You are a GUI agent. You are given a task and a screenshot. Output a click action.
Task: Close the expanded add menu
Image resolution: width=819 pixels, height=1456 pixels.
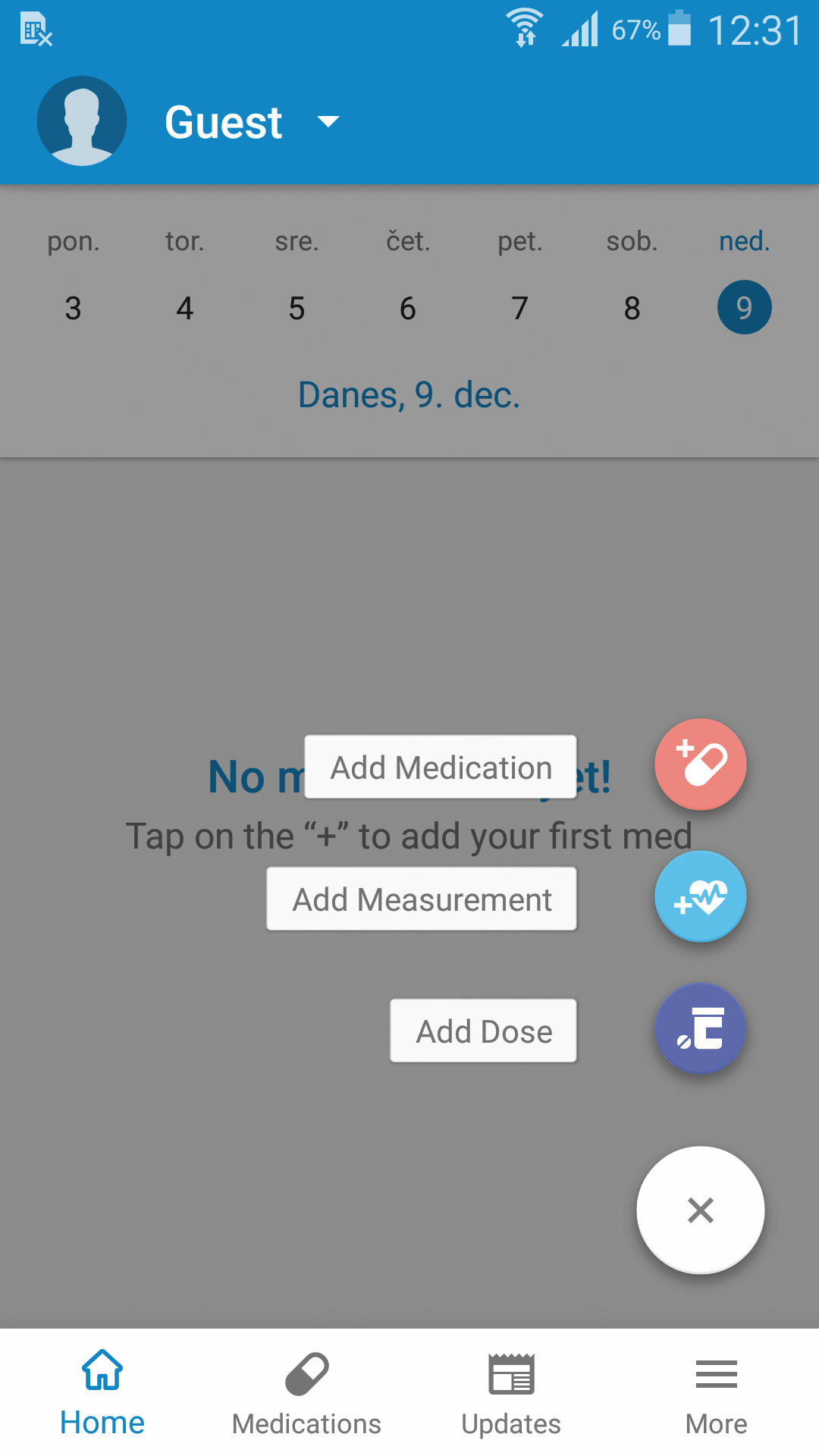pos(701,1210)
